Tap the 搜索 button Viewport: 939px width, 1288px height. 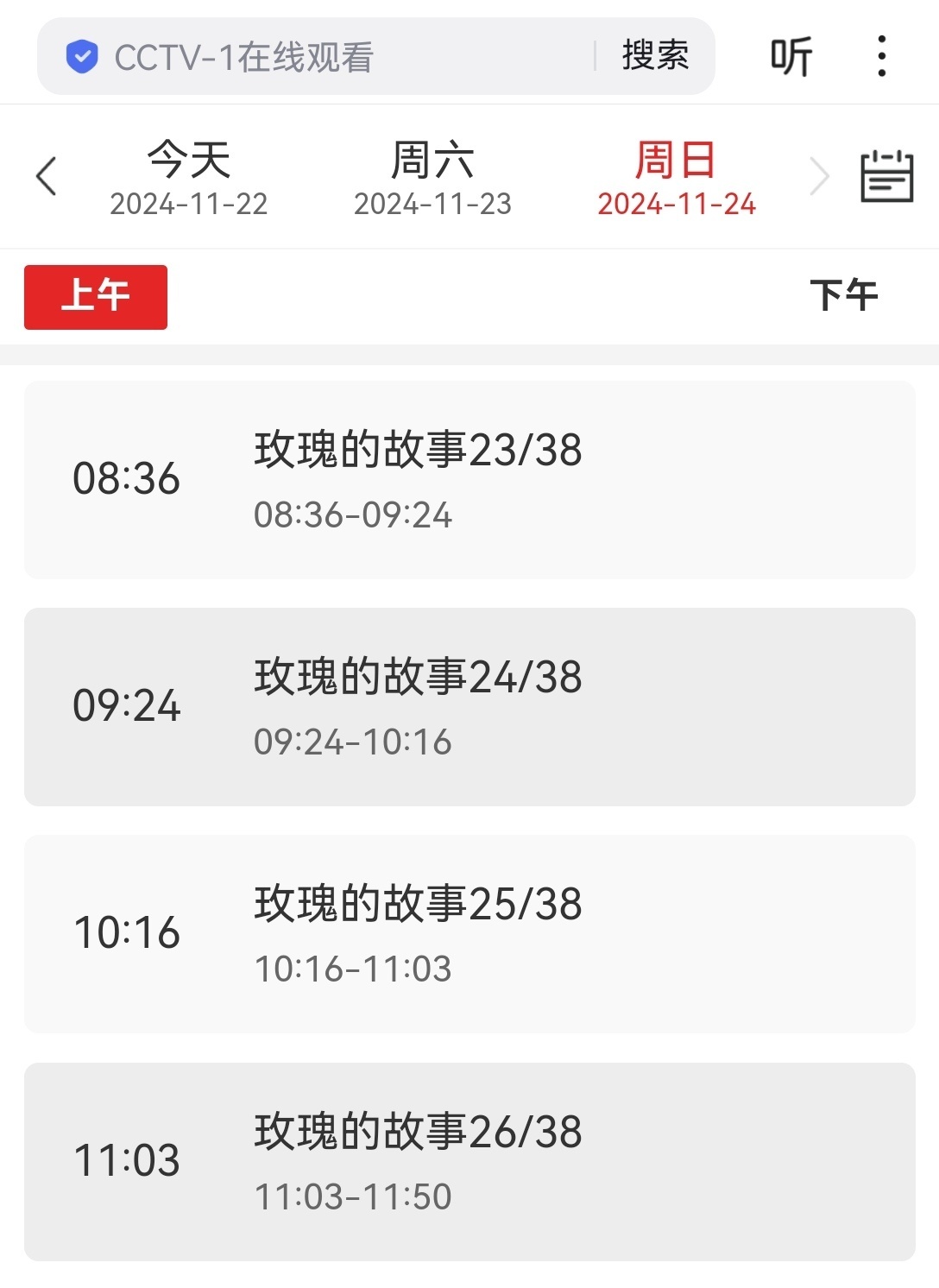(x=656, y=56)
